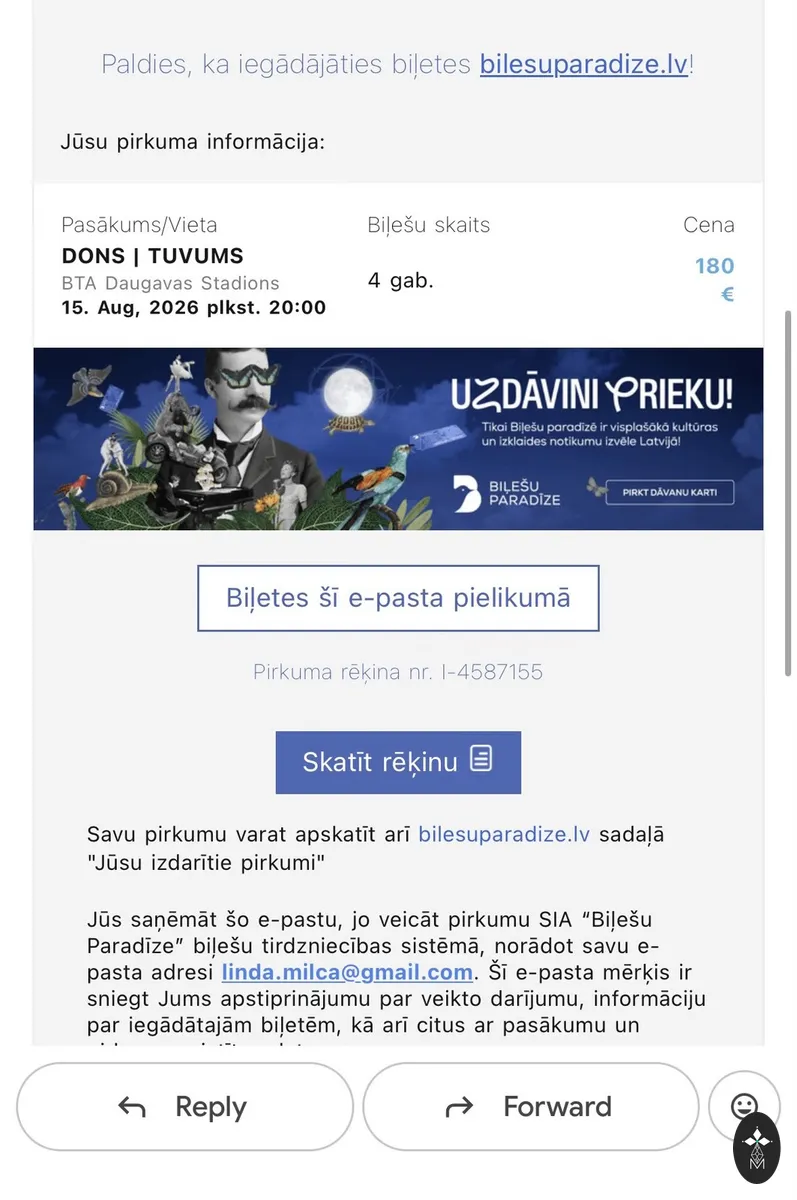Image resolution: width=797 pixels, height=1200 pixels.
Task: Follow the bilesuparadize.lv link in the purchases paragraph
Action: (x=504, y=834)
